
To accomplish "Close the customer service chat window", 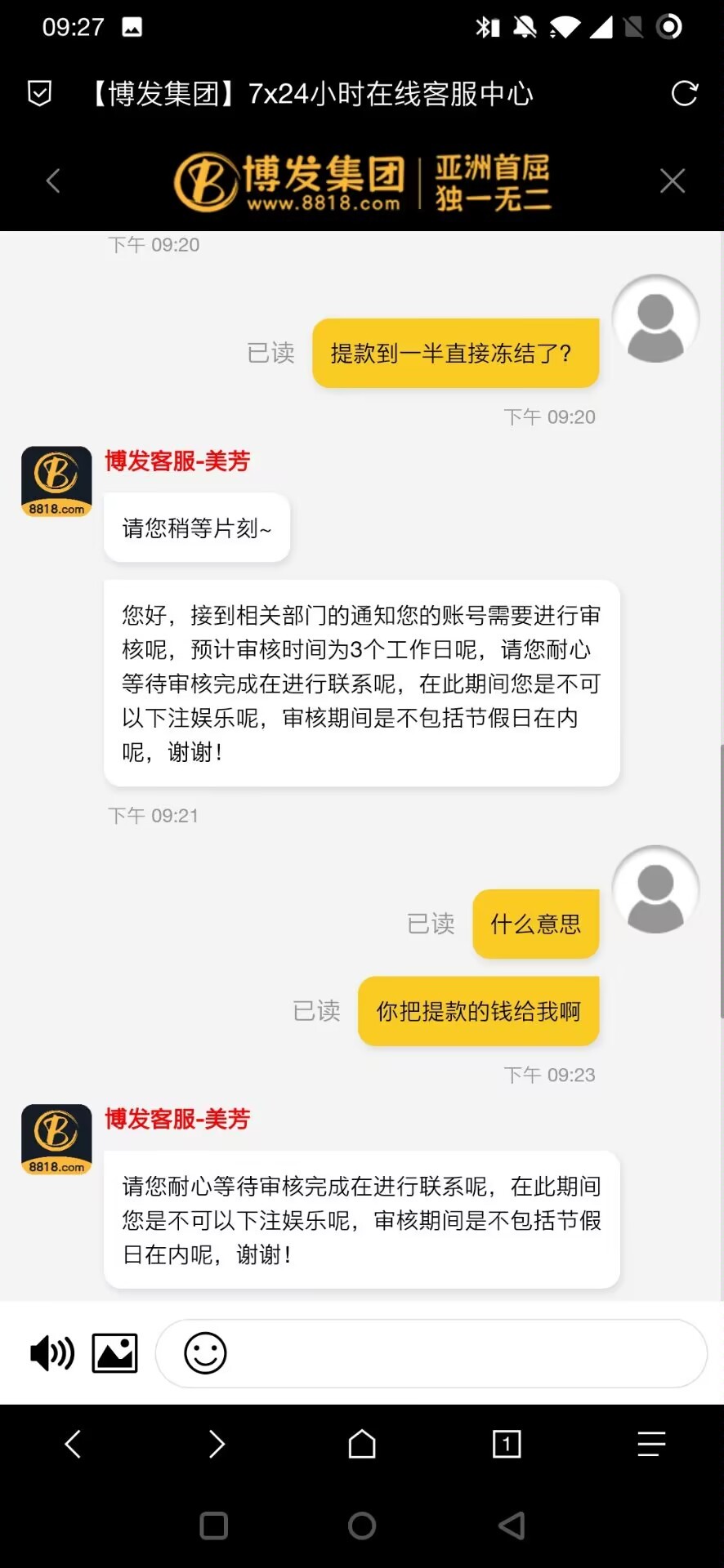I will (x=672, y=180).
